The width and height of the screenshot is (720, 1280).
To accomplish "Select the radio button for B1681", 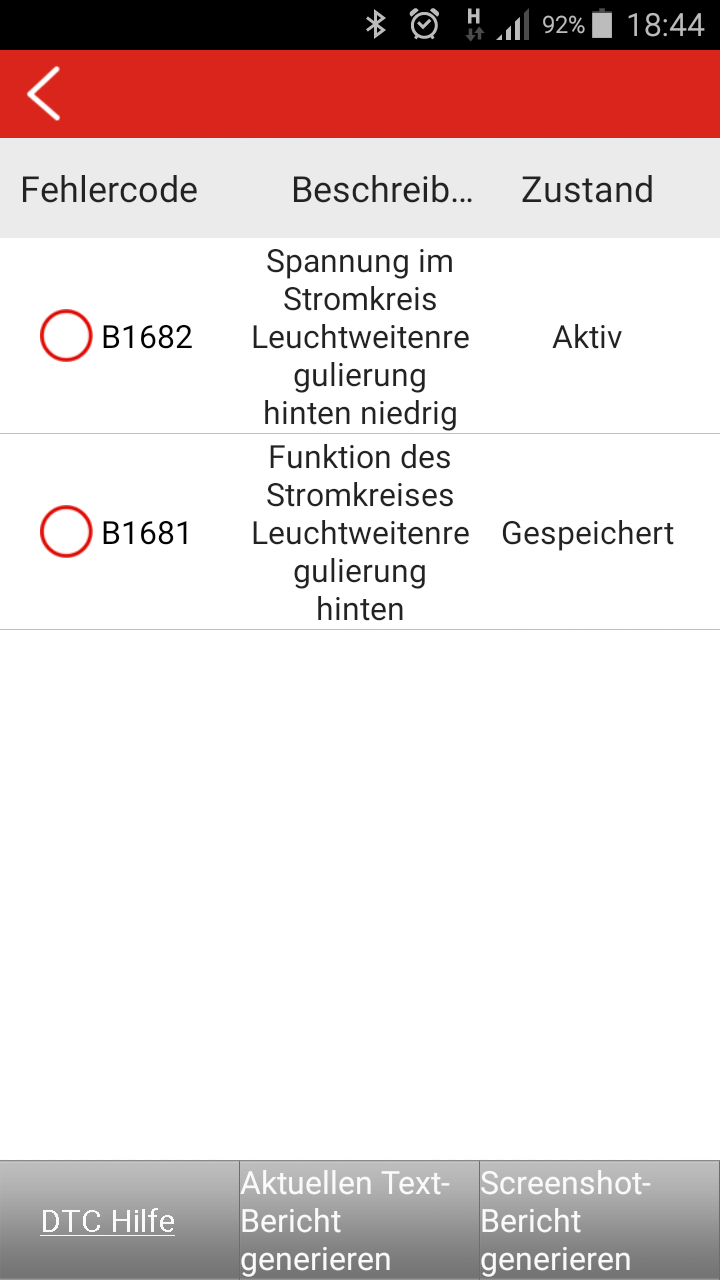I will coord(66,533).
